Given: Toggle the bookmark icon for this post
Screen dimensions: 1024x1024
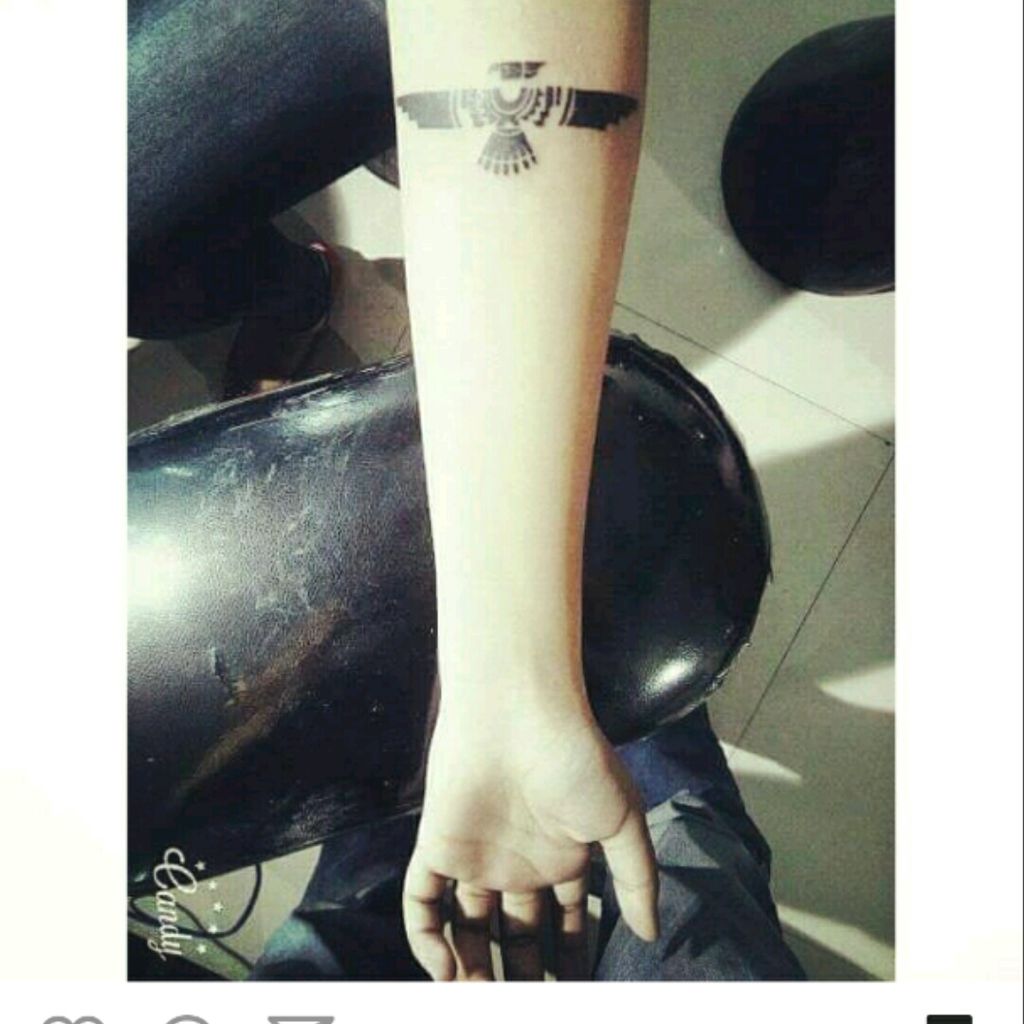Looking at the screenshot, I should (x=949, y=1019).
